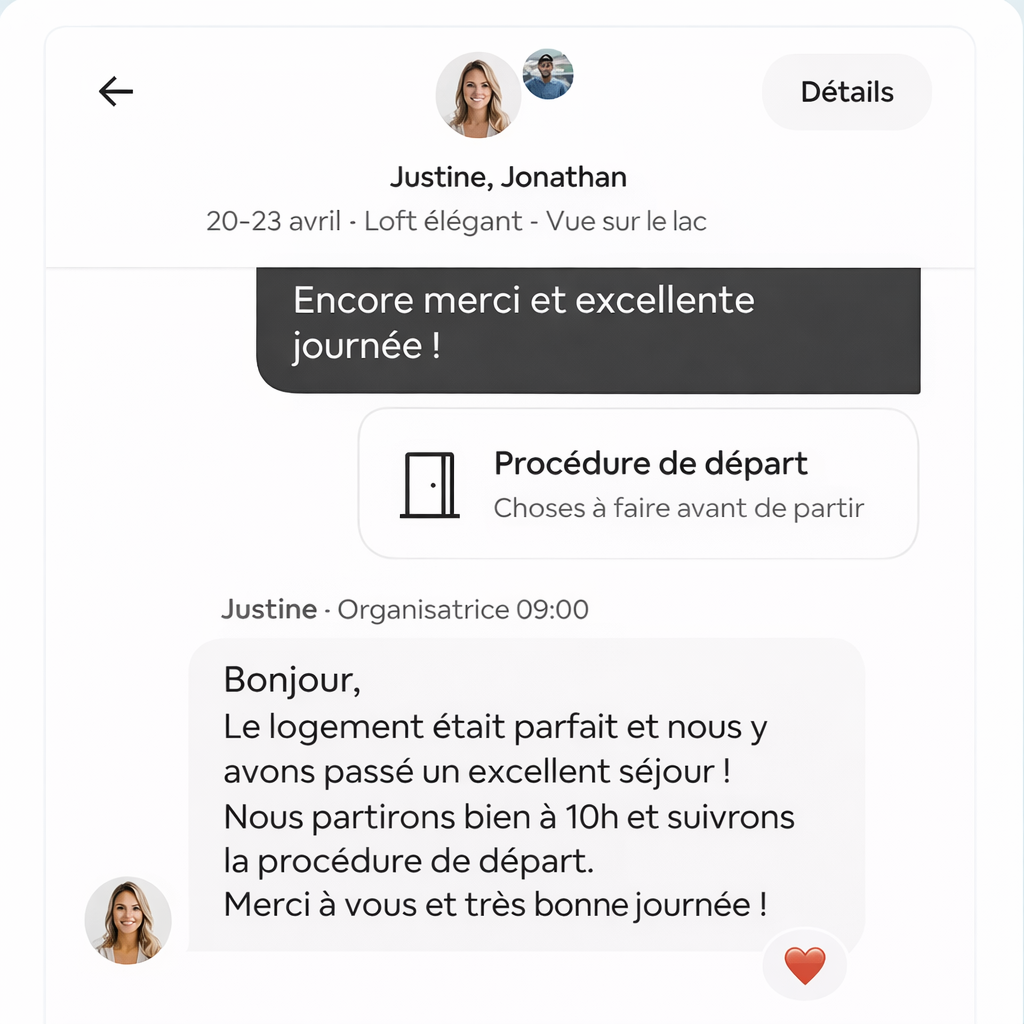Open Justine's avatar beside her message
This screenshot has height=1024, width=1024.
(x=128, y=920)
